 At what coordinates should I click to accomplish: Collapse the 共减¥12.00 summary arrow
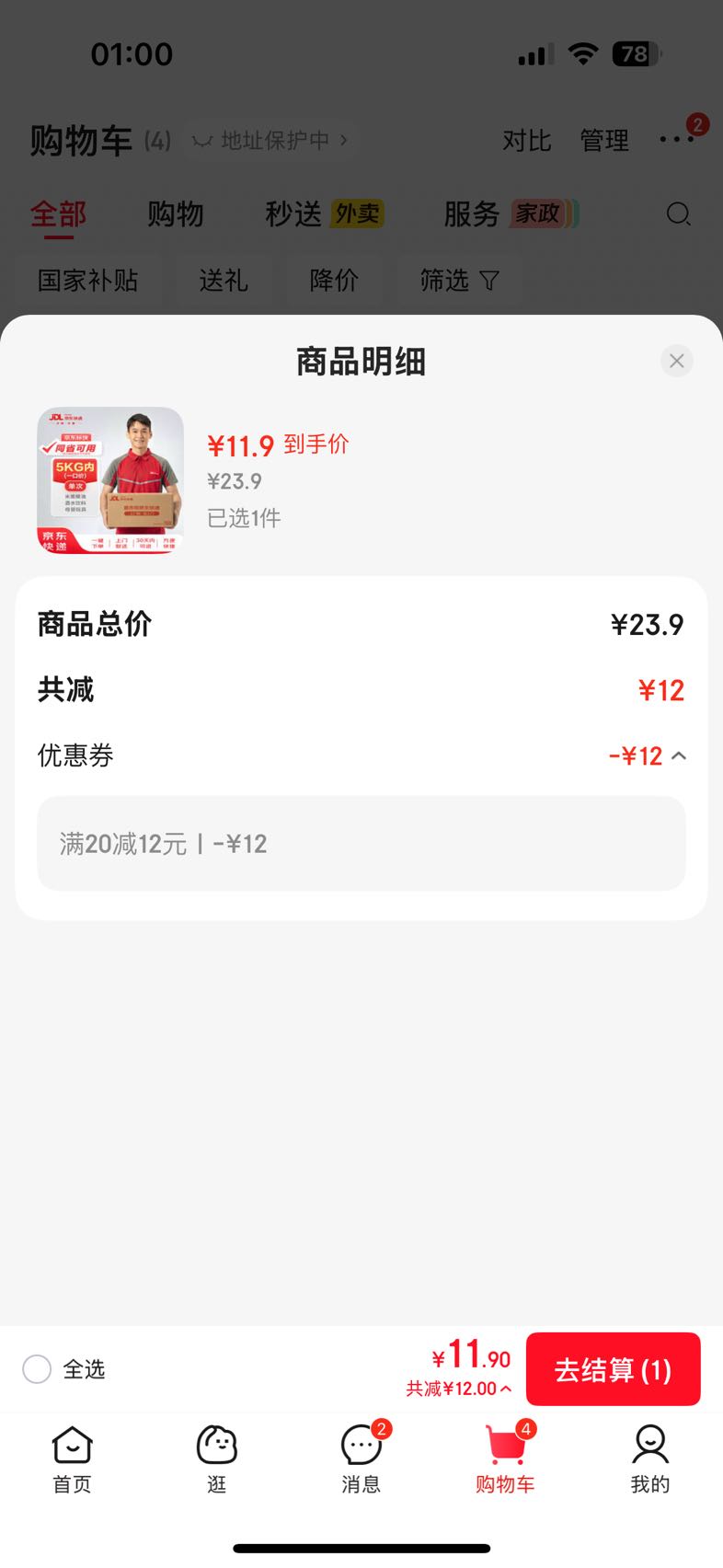pos(506,1389)
